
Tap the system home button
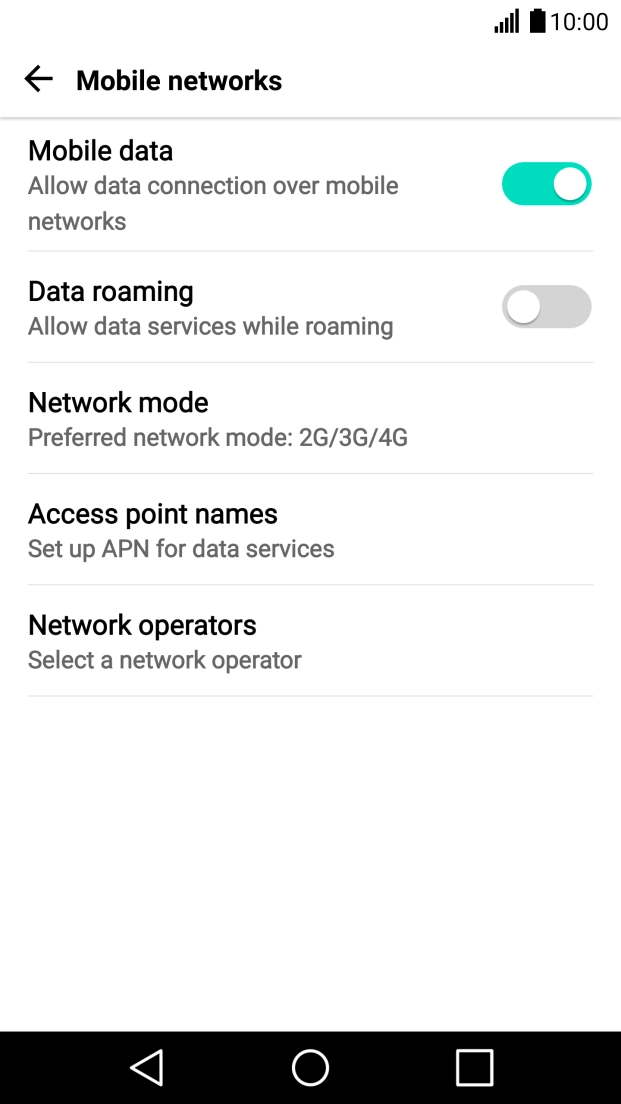pos(310,1068)
